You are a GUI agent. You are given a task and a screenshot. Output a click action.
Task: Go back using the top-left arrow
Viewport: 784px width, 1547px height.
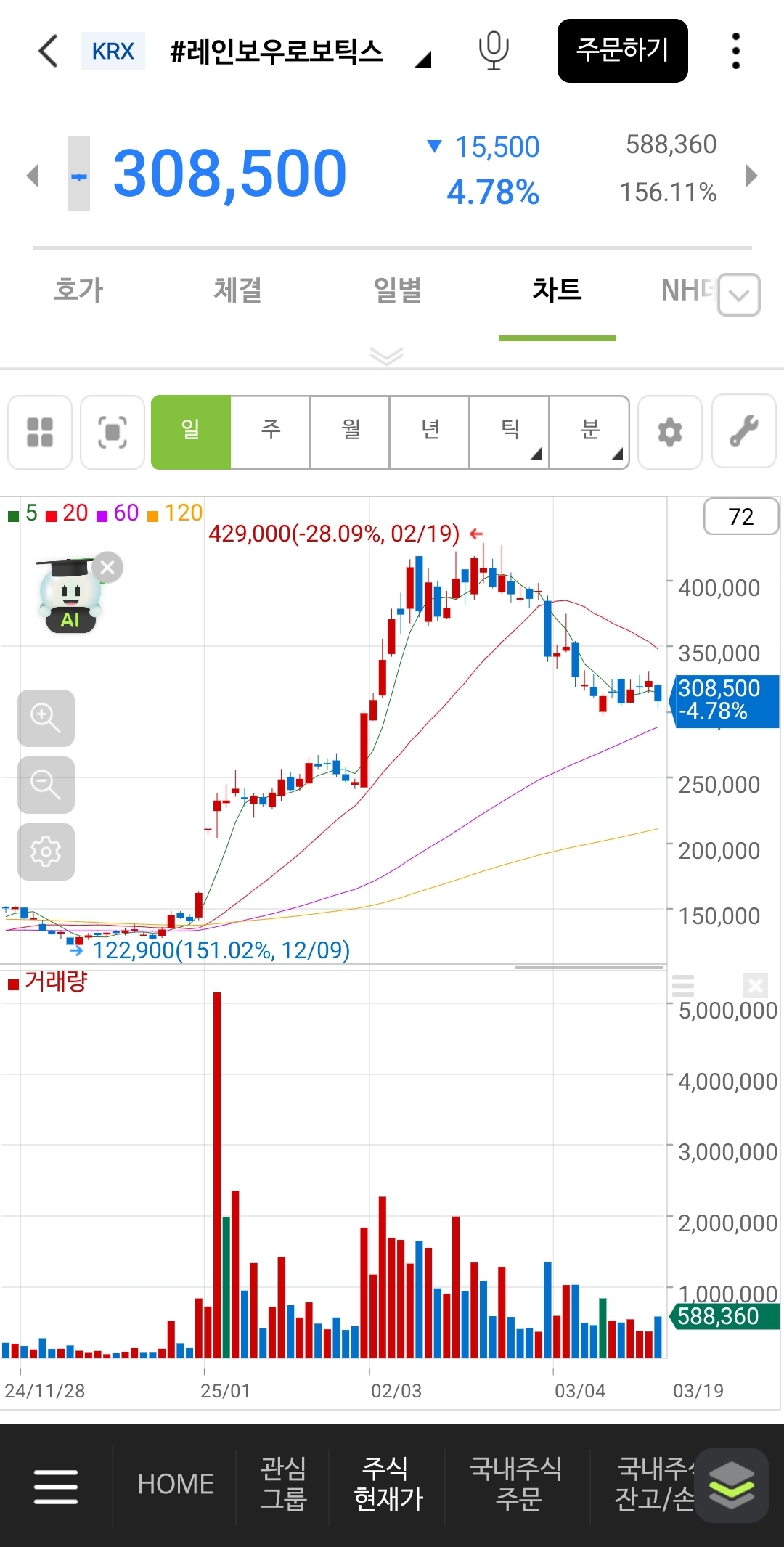pos(48,51)
